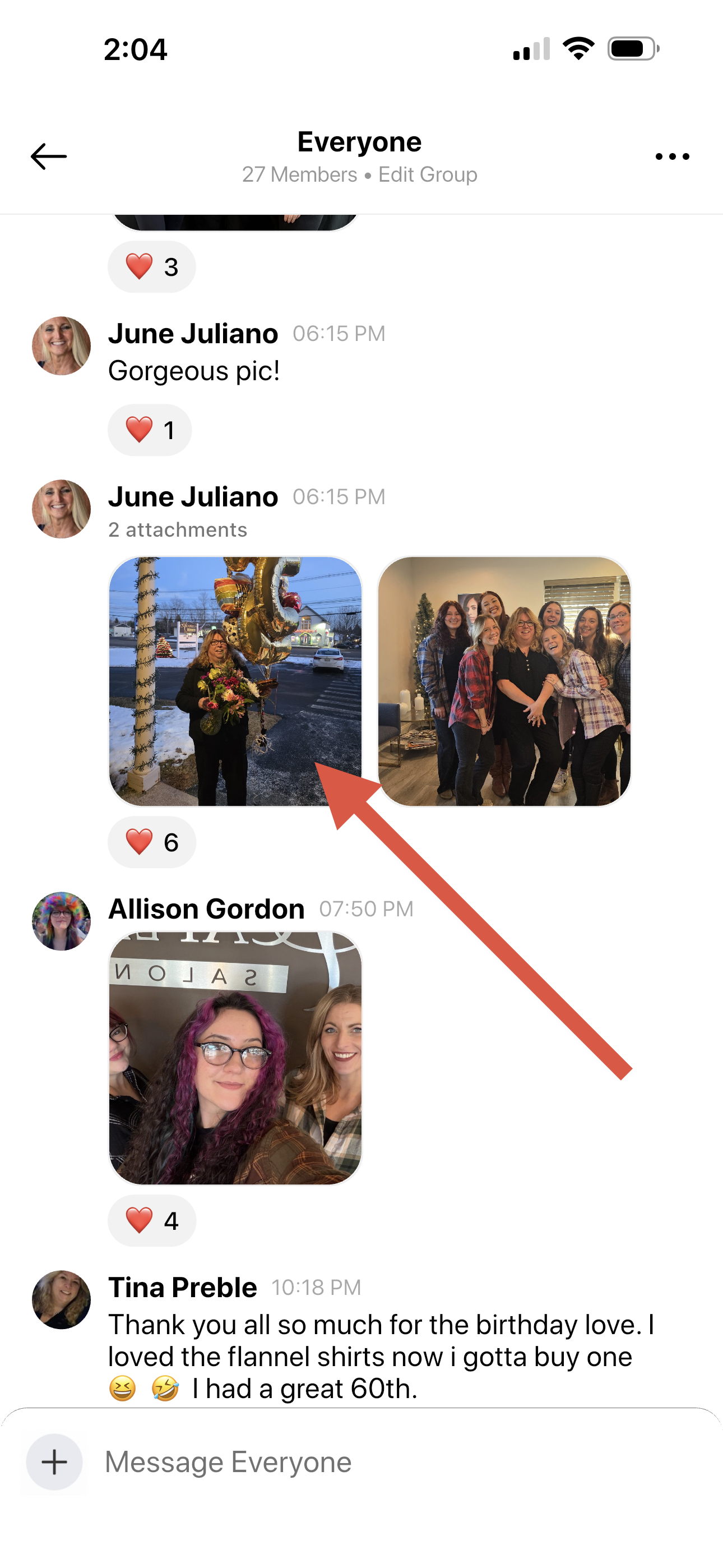
Task: Open June's group photo attachment
Action: point(504,681)
